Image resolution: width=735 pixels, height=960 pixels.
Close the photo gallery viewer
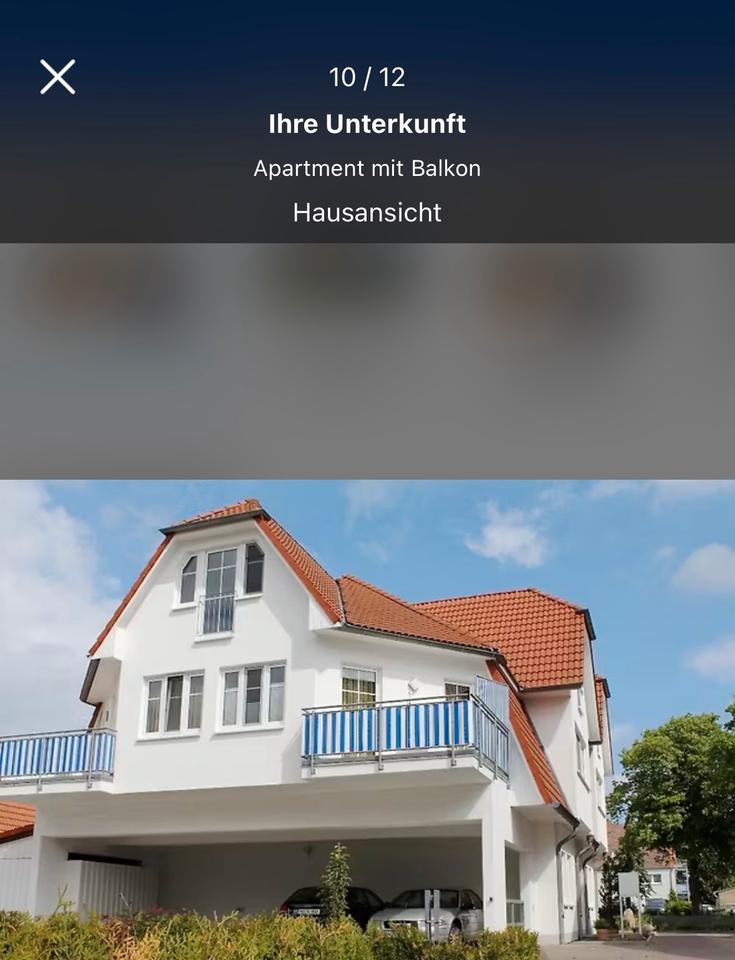pos(57,77)
